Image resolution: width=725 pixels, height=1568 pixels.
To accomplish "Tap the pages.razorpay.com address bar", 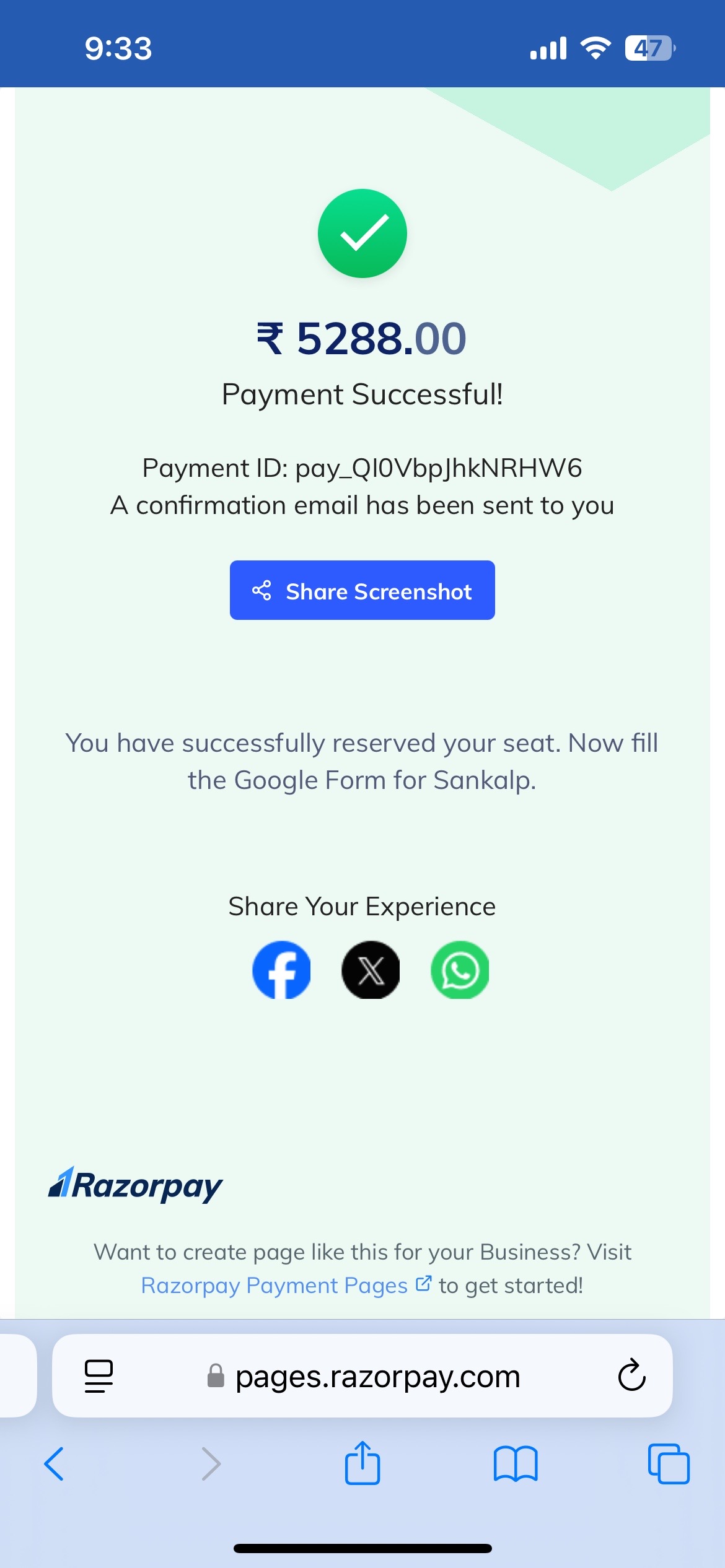I will pos(362,1376).
